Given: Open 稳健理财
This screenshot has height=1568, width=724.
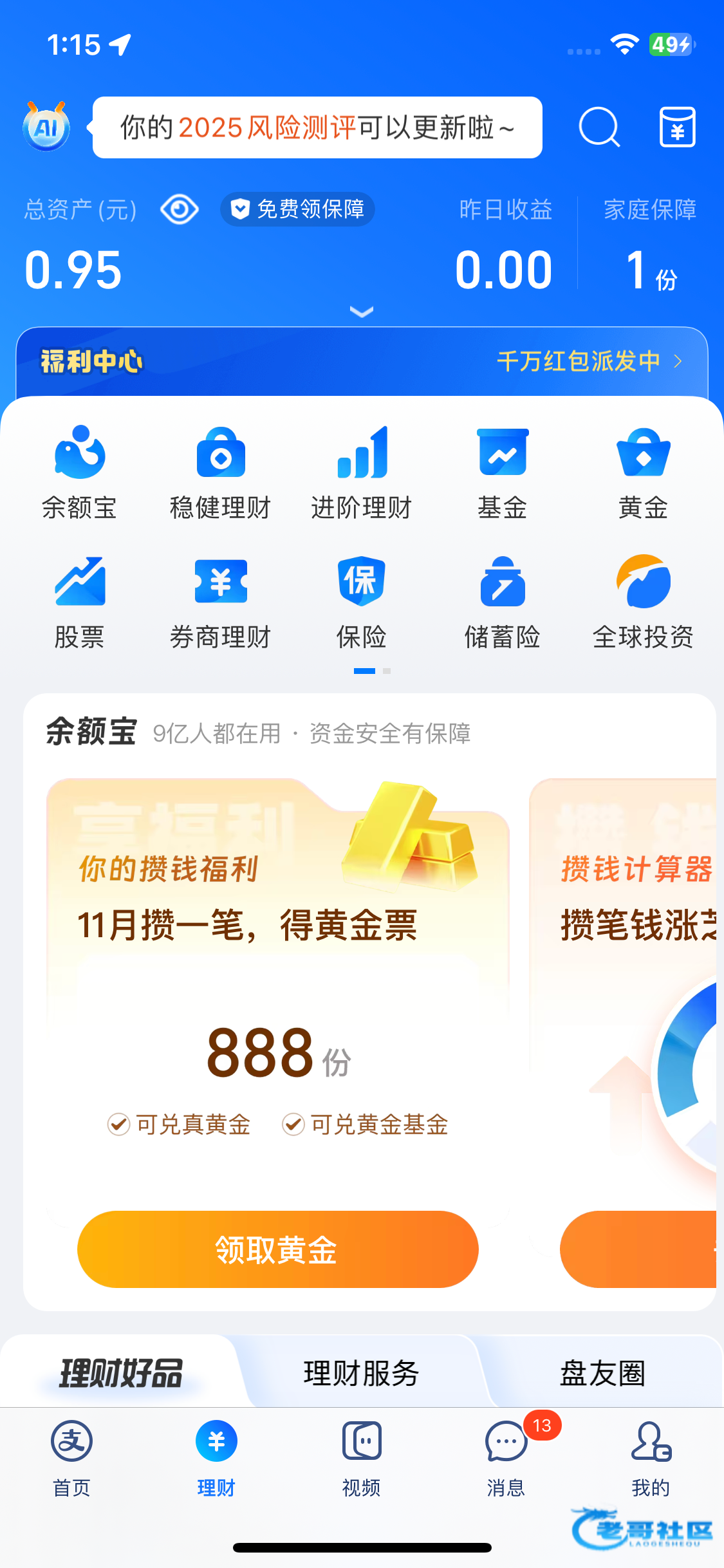Looking at the screenshot, I should (x=220, y=473).
